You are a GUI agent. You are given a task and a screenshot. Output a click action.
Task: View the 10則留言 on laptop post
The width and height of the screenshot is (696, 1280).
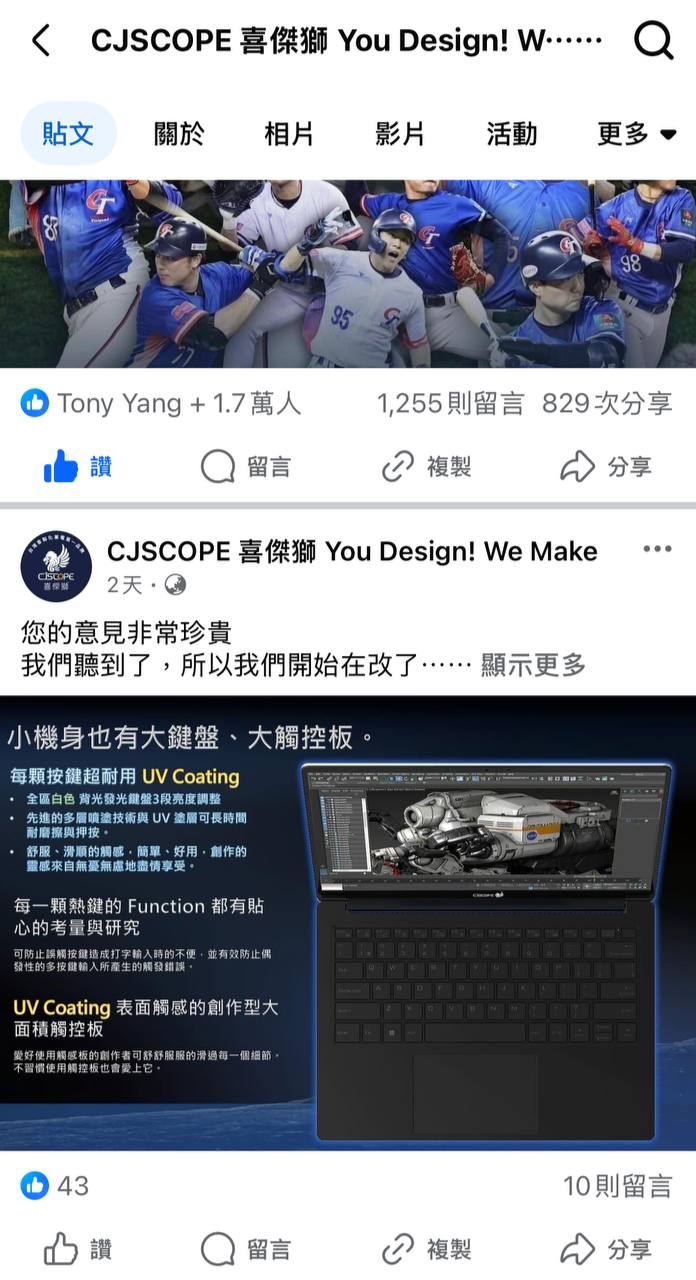pyautogui.click(x=617, y=1186)
